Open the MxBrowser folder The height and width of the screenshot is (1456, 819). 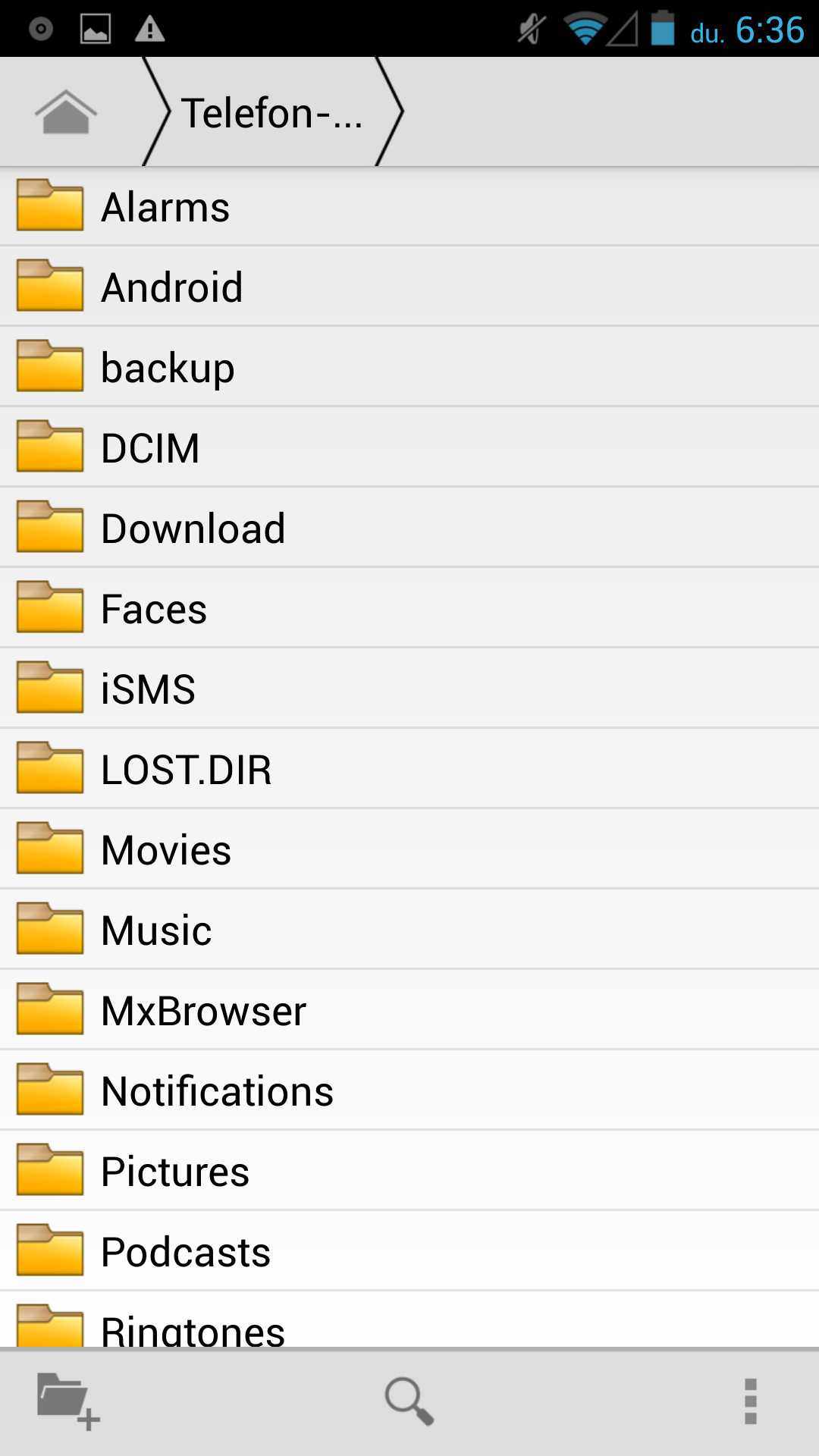click(x=409, y=1010)
